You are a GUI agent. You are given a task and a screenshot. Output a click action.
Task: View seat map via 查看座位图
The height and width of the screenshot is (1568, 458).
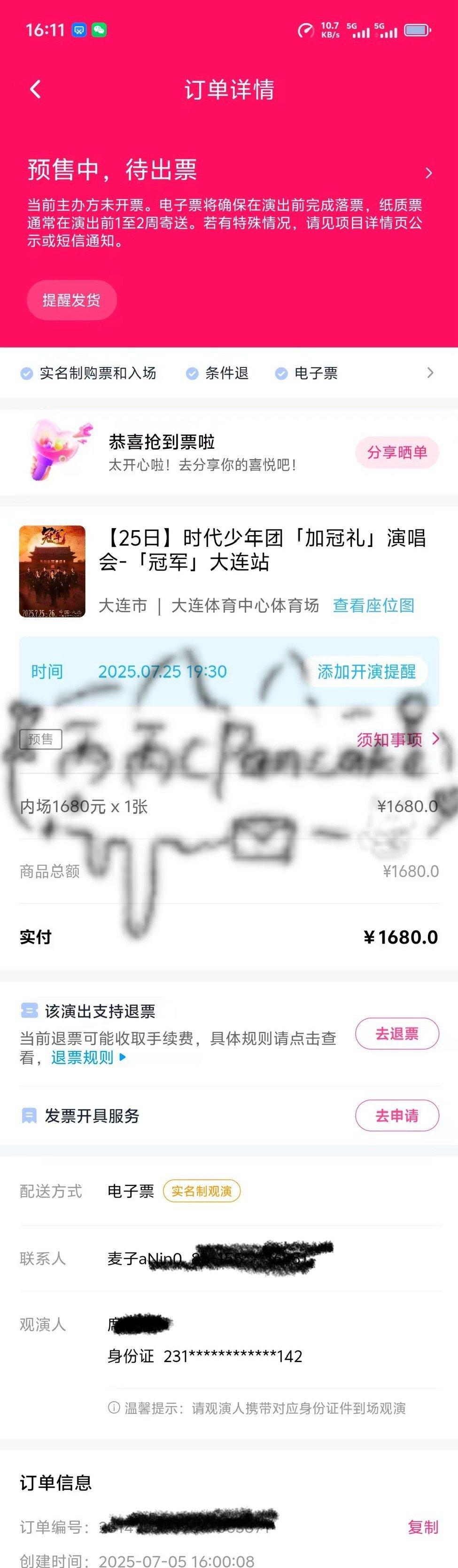coord(373,606)
